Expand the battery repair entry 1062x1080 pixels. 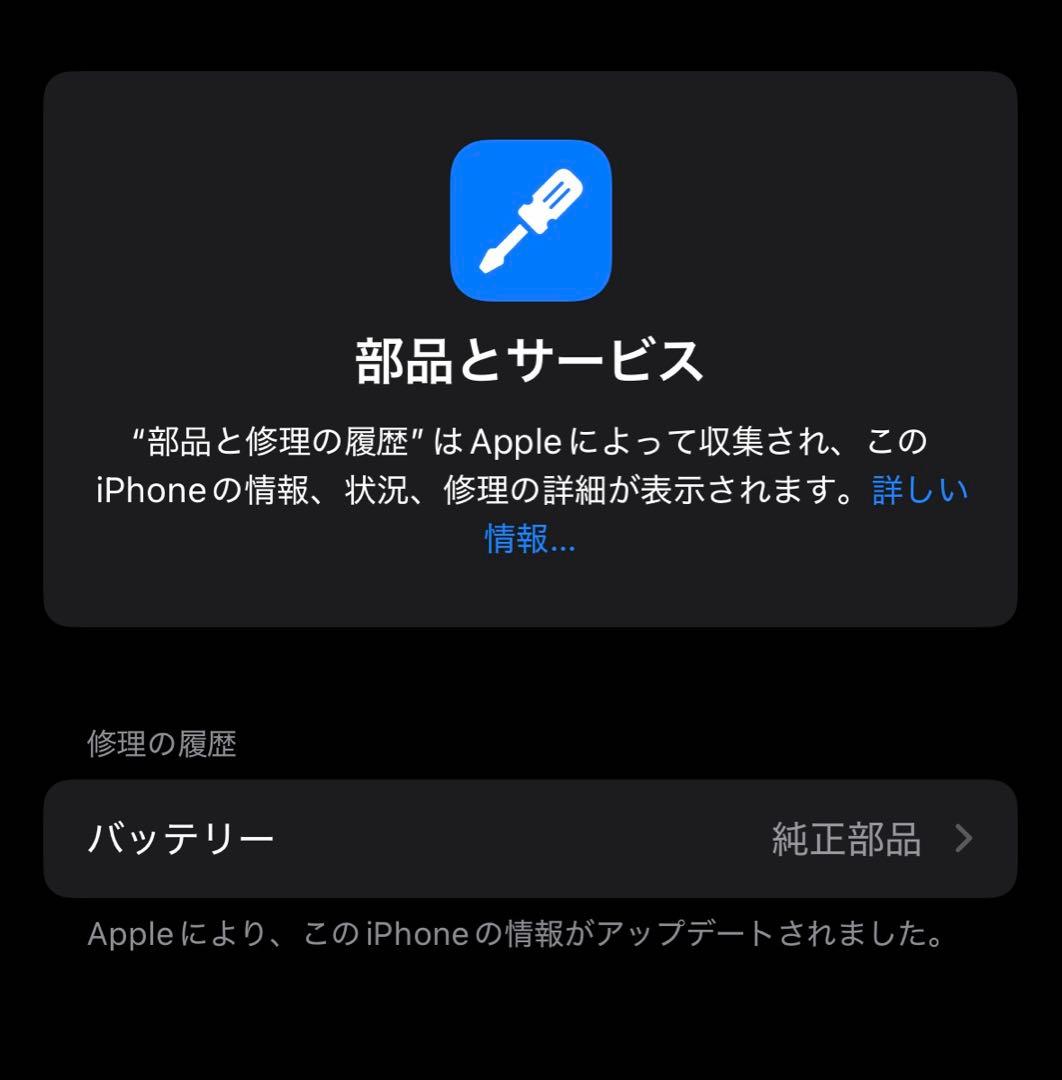(531, 840)
